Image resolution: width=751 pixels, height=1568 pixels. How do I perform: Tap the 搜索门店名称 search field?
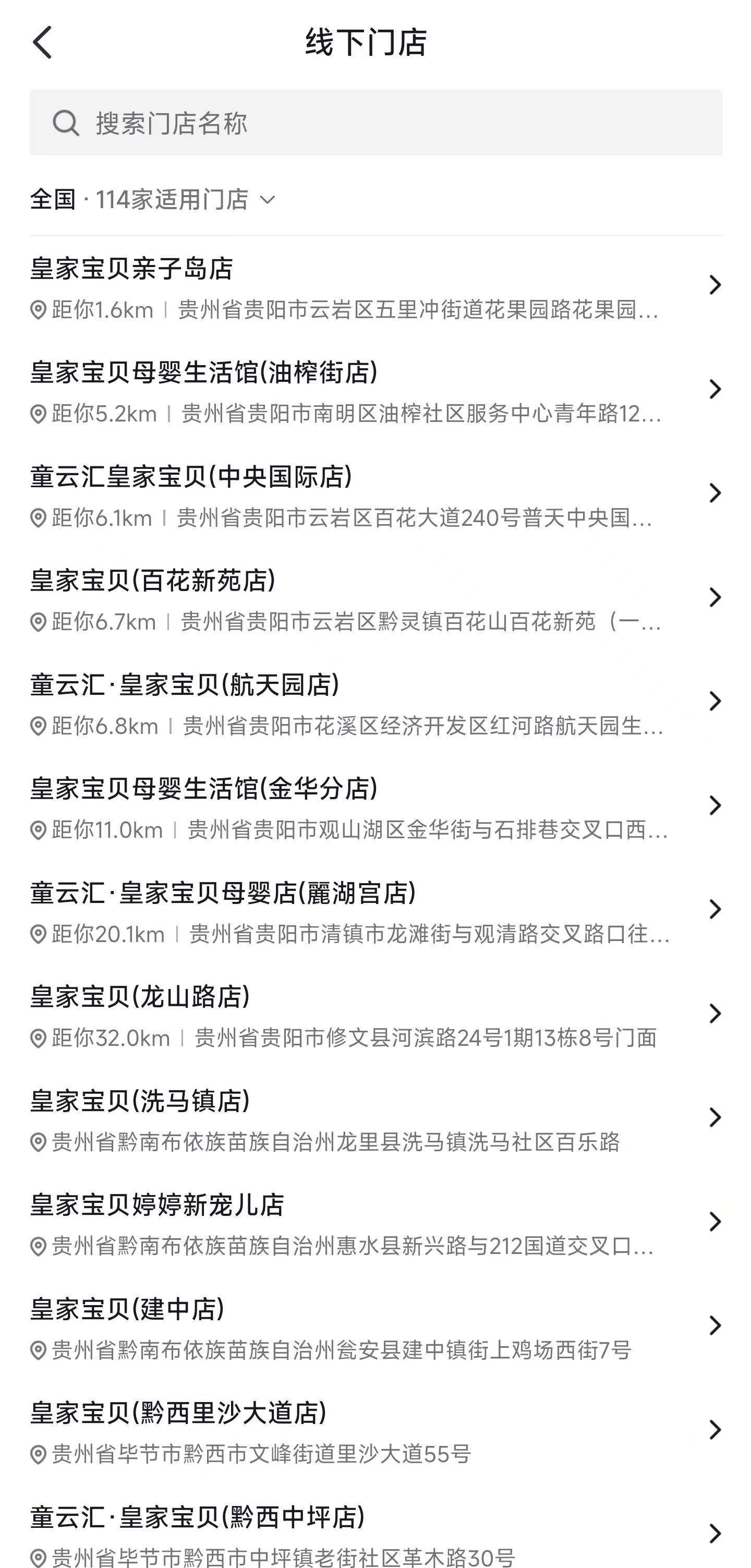tap(375, 123)
